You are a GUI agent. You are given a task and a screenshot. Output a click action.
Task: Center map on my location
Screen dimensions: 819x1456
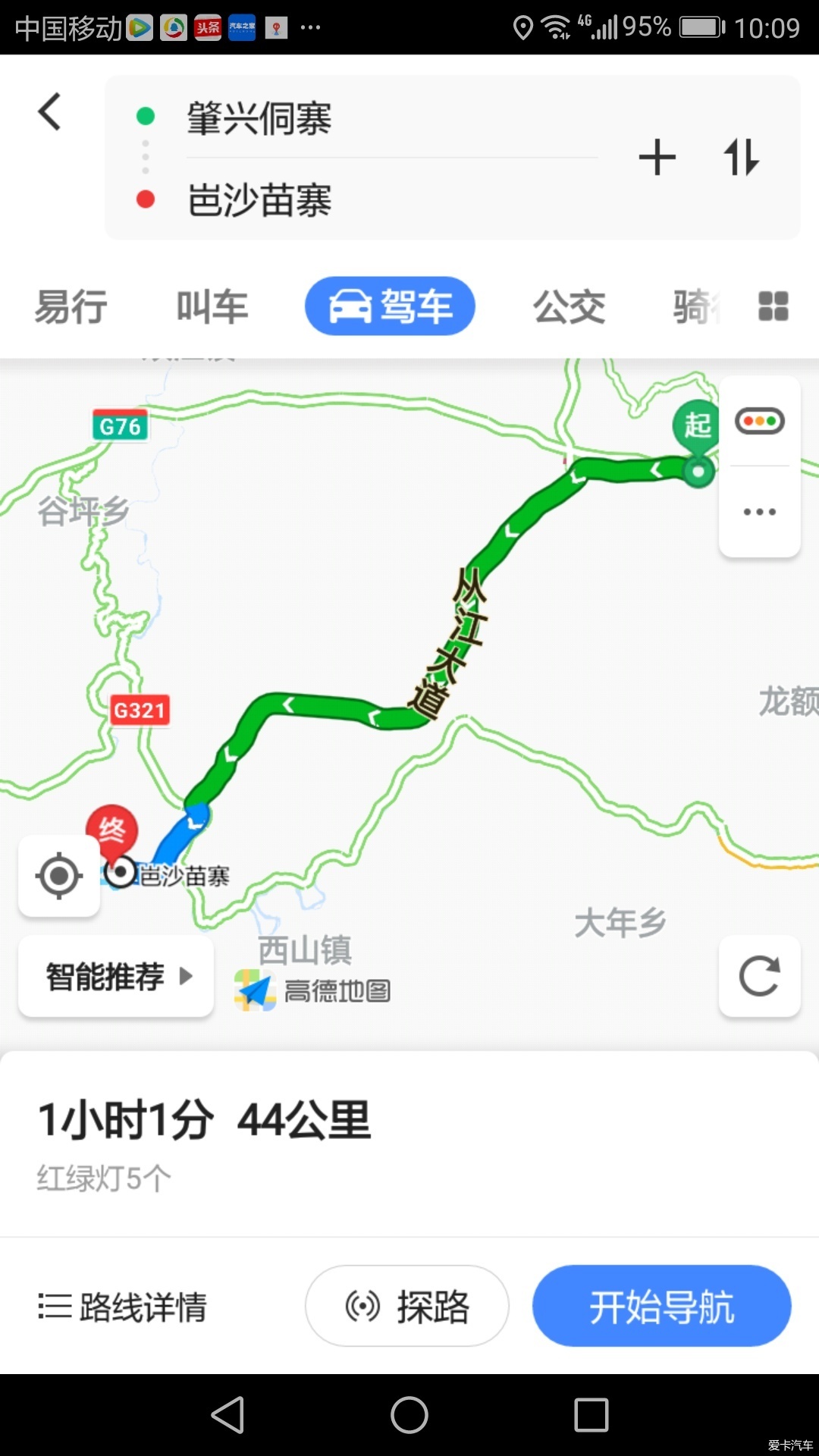59,876
